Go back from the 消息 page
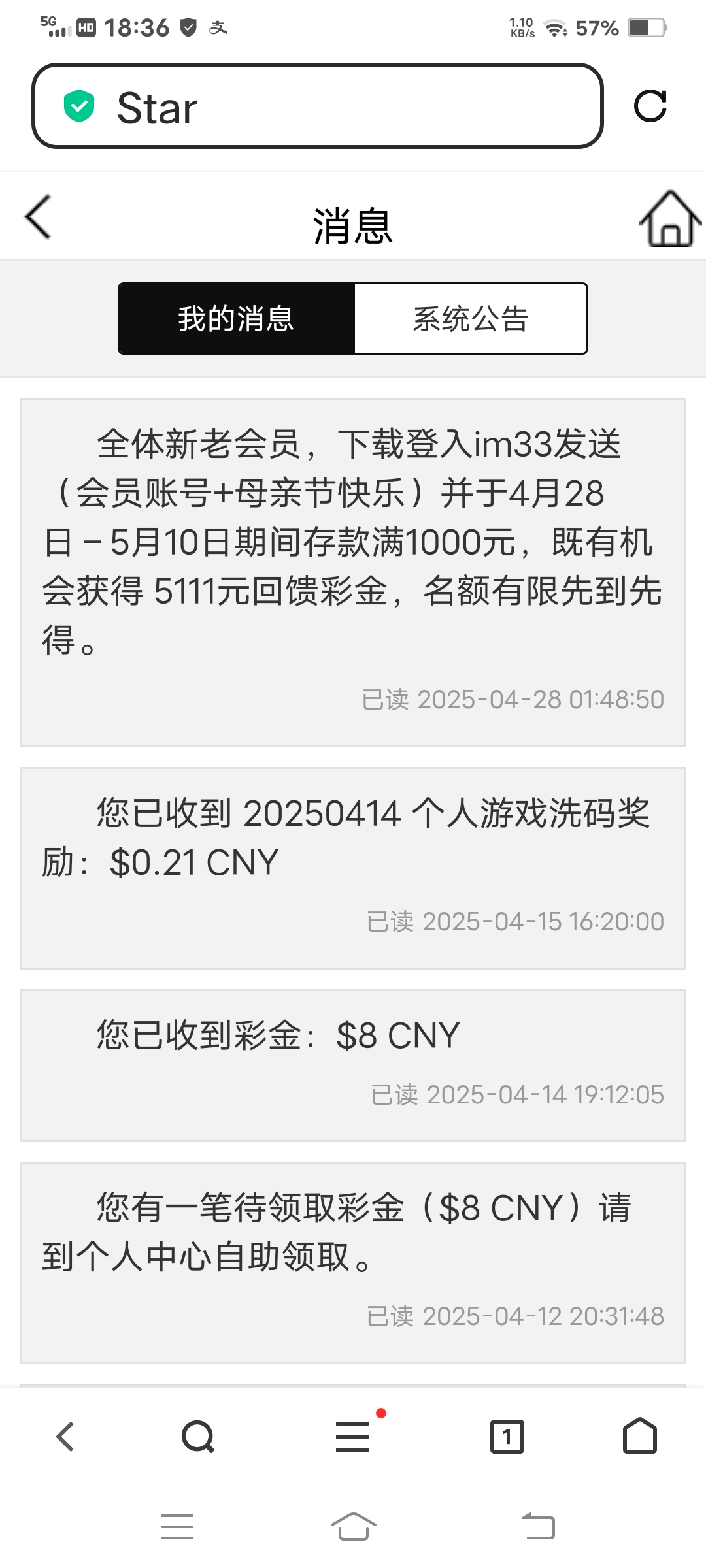This screenshot has width=706, height=1568. (x=38, y=217)
